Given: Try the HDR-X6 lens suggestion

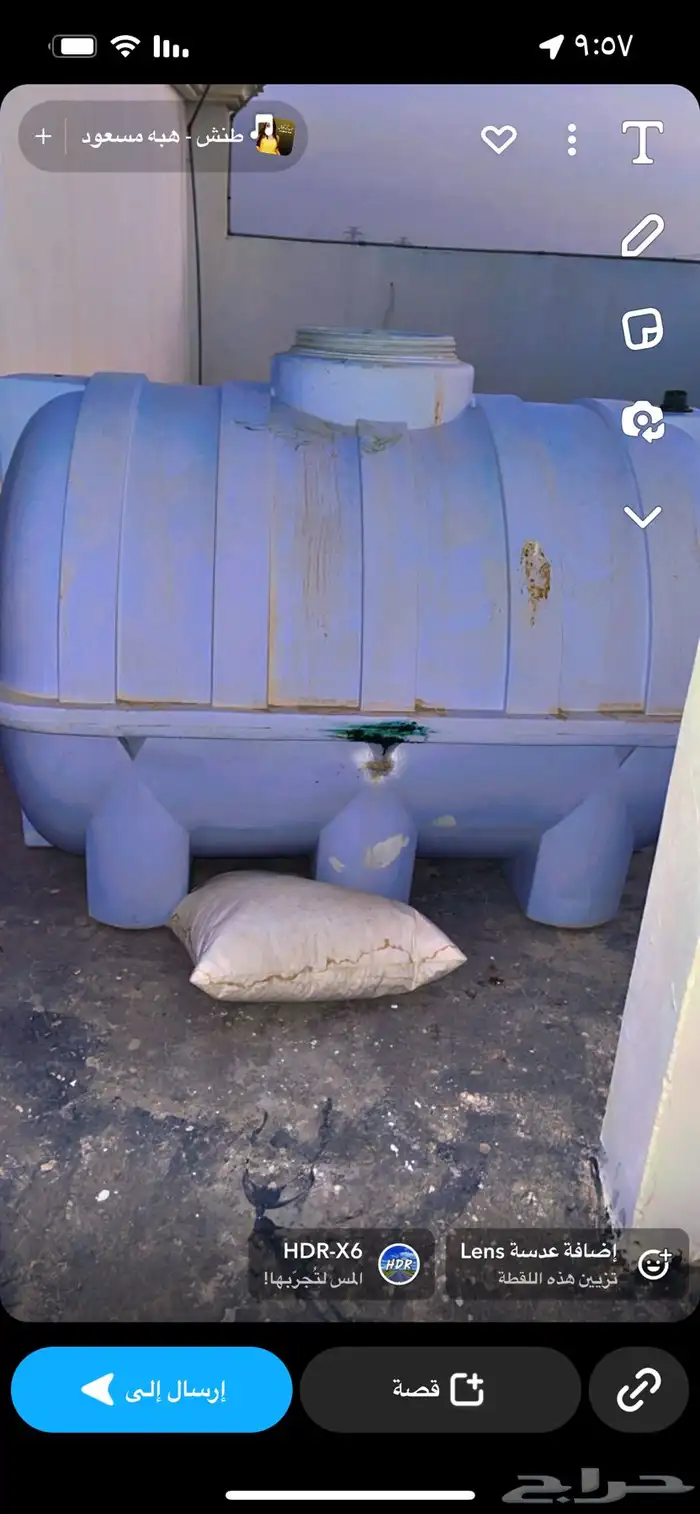Looking at the screenshot, I should click(342, 1264).
